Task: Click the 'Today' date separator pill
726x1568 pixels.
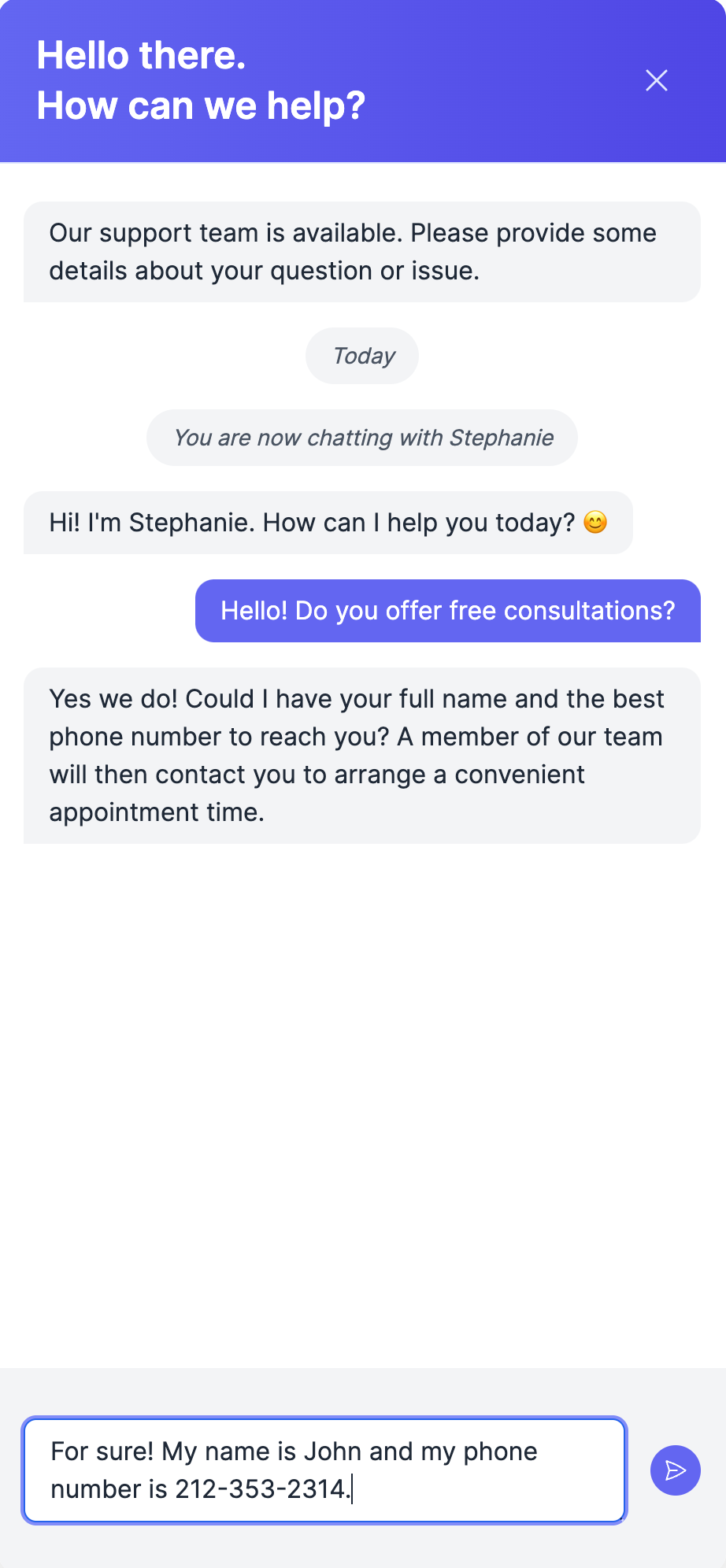Action: (x=361, y=355)
